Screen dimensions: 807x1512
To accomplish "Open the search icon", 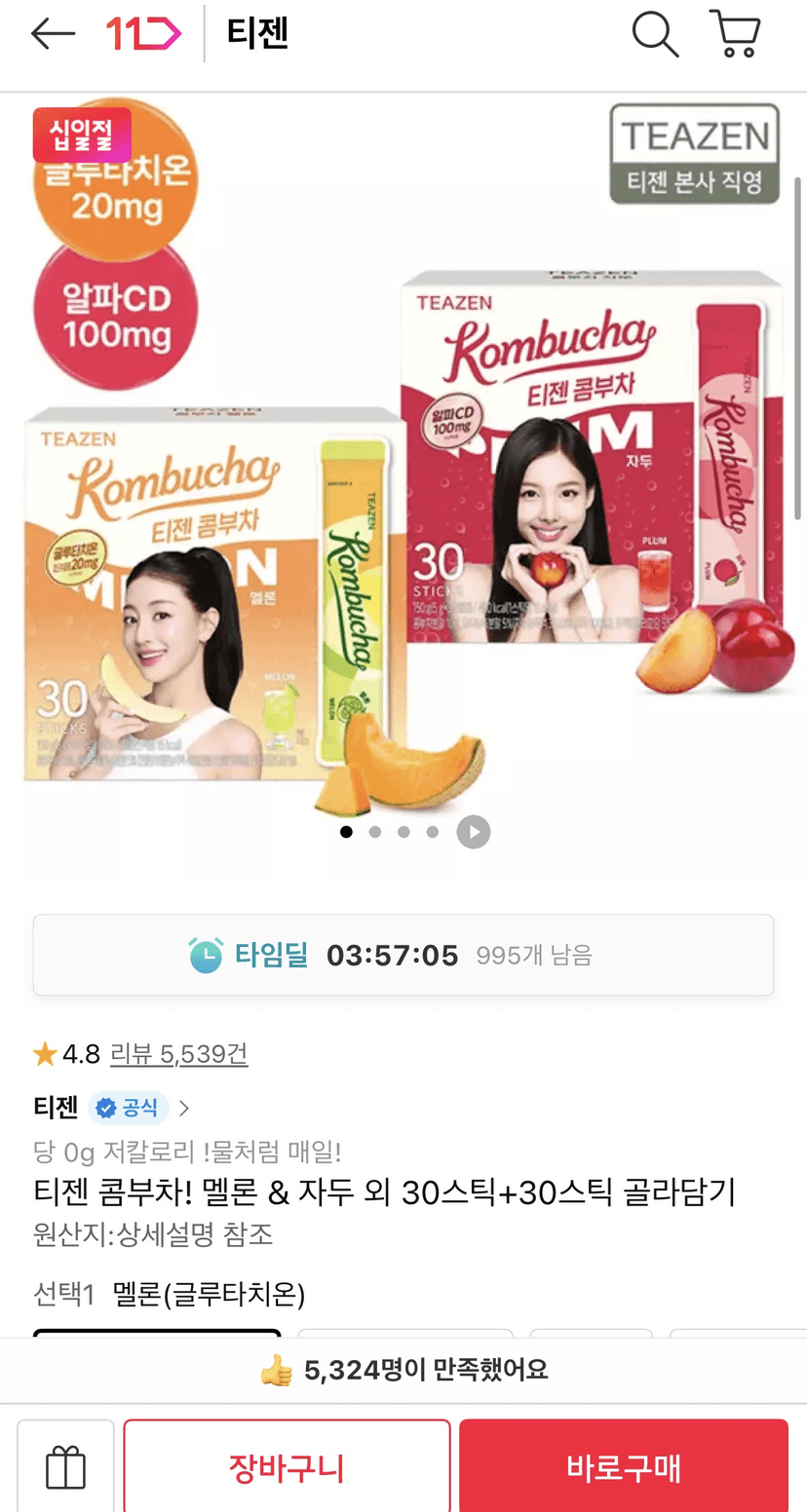I will click(655, 34).
